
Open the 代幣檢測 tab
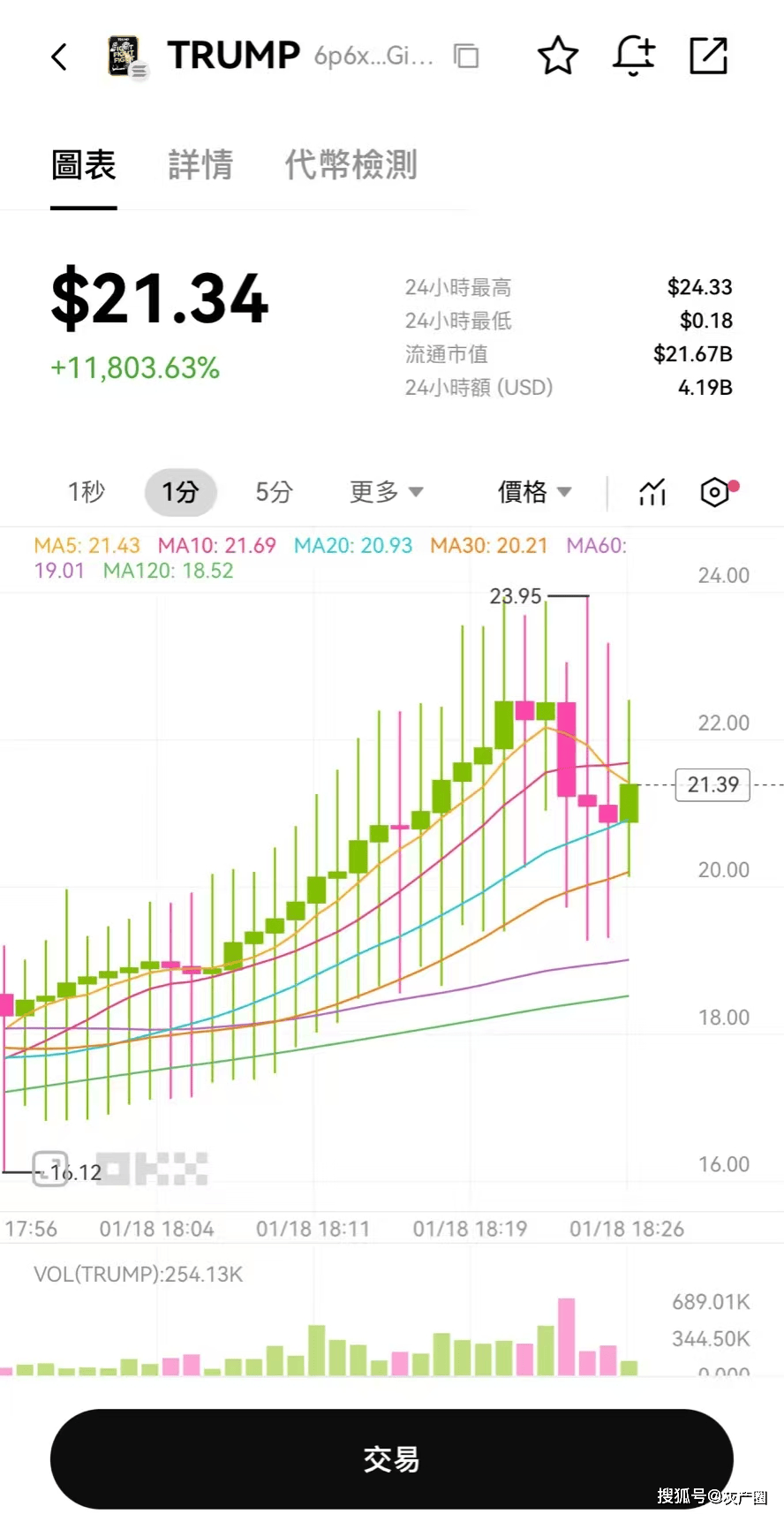pyautogui.click(x=350, y=165)
